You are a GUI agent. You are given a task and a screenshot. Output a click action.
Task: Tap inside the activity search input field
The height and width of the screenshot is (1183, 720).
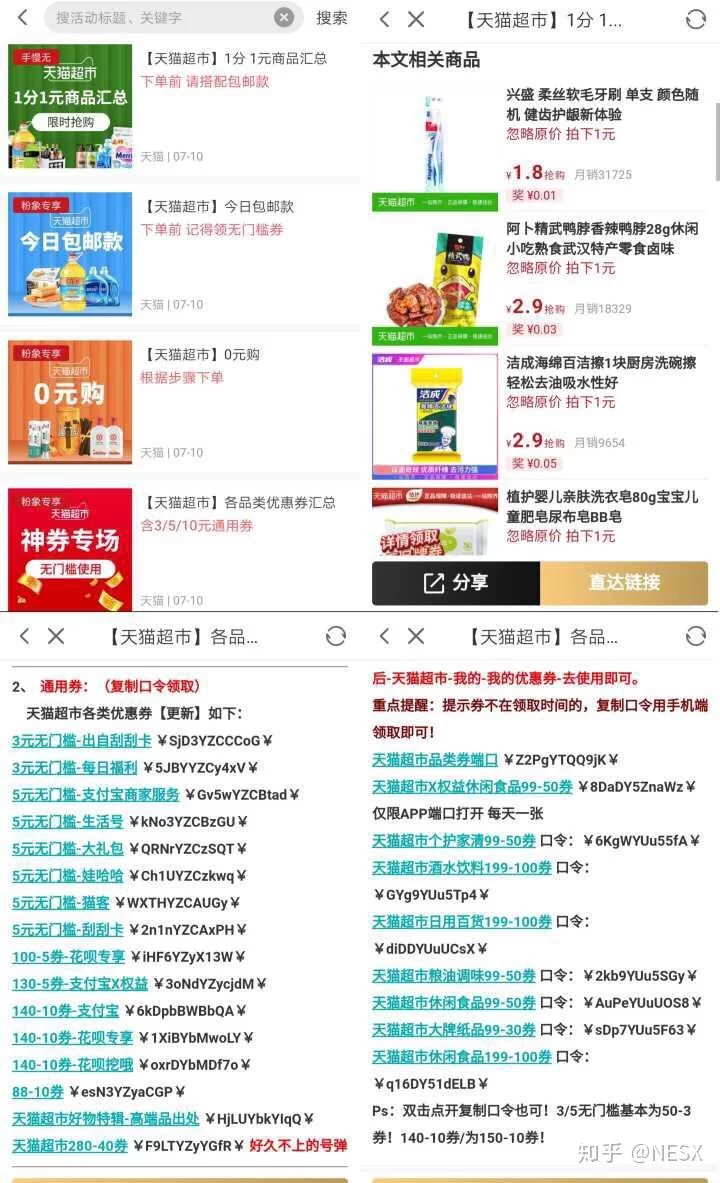pyautogui.click(x=150, y=17)
